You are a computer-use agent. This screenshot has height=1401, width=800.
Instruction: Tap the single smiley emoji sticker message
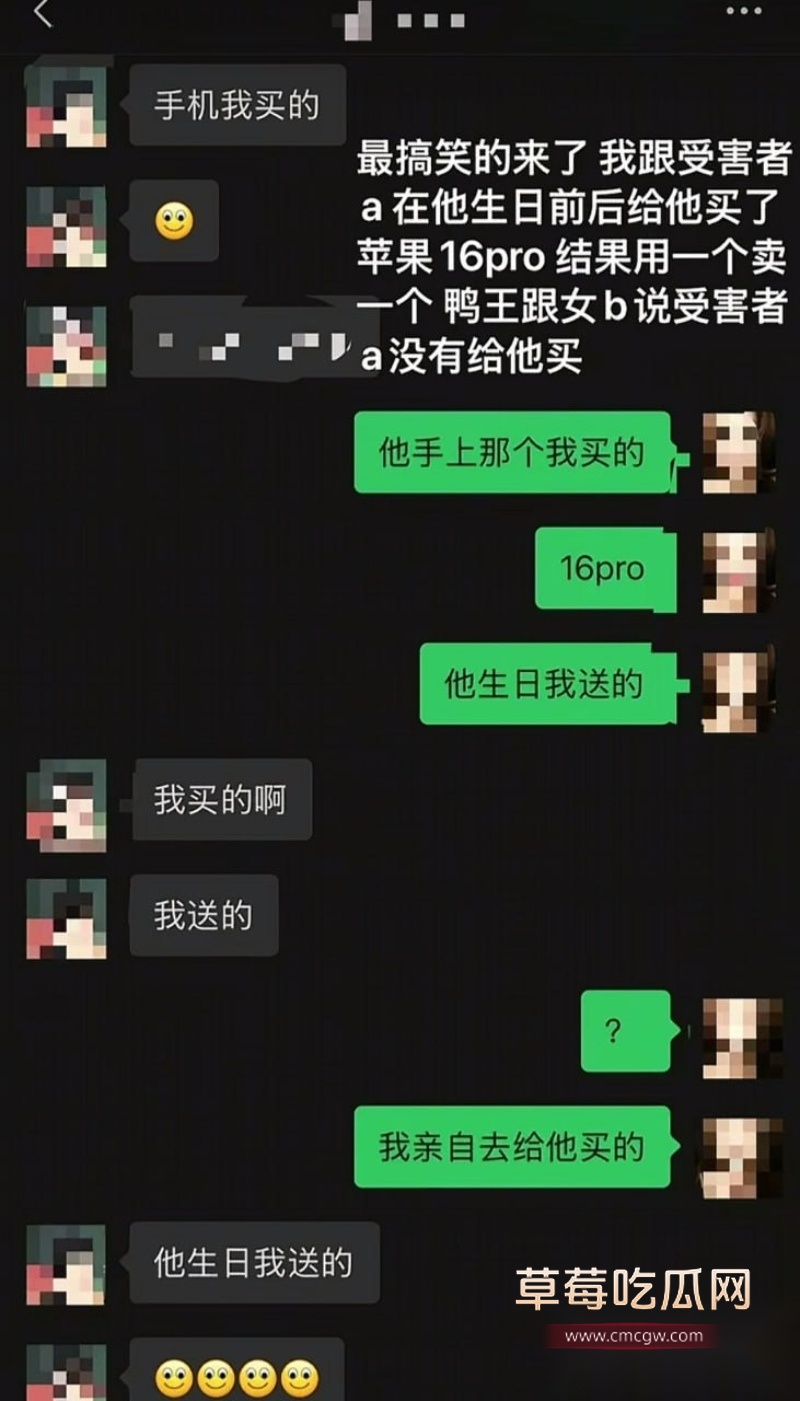click(174, 221)
